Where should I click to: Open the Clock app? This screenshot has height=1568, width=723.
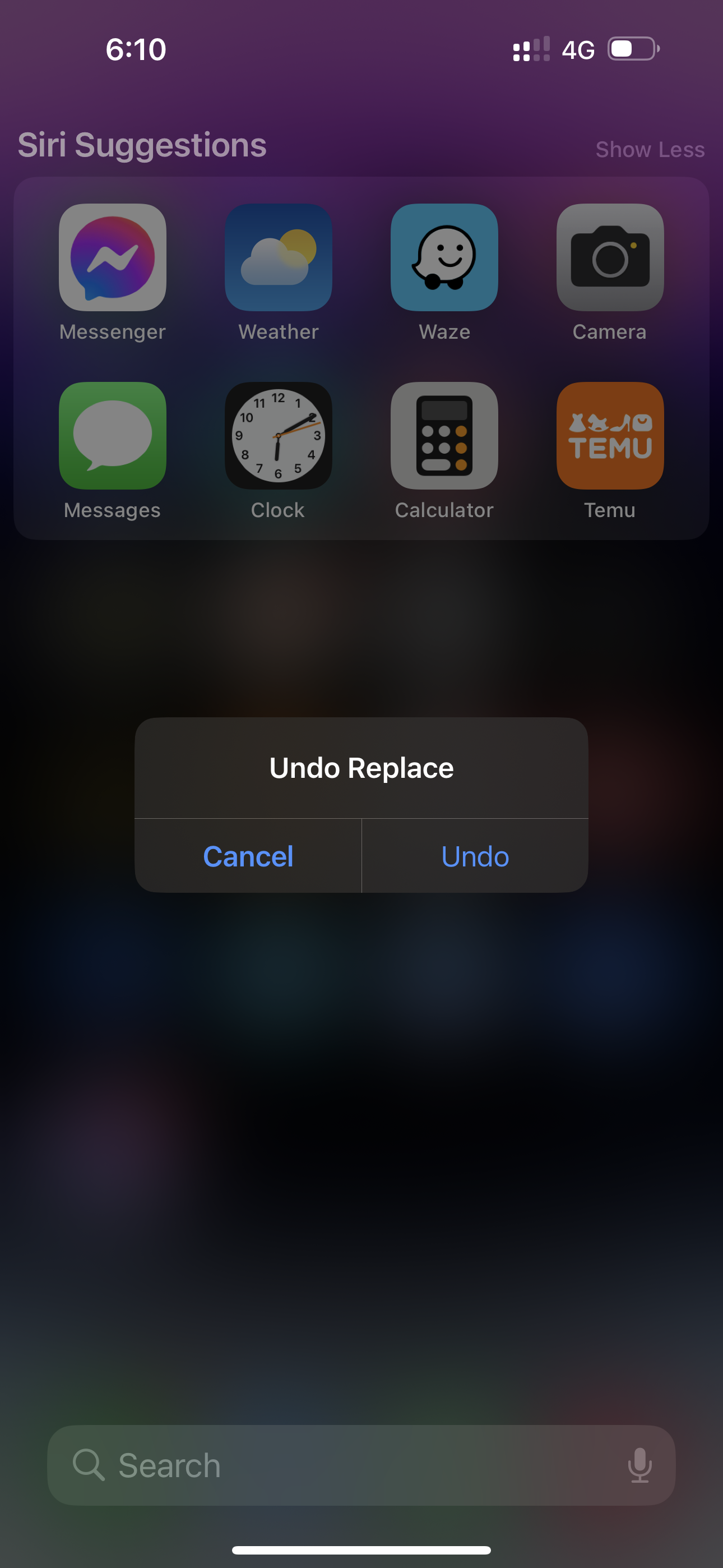[x=278, y=436]
